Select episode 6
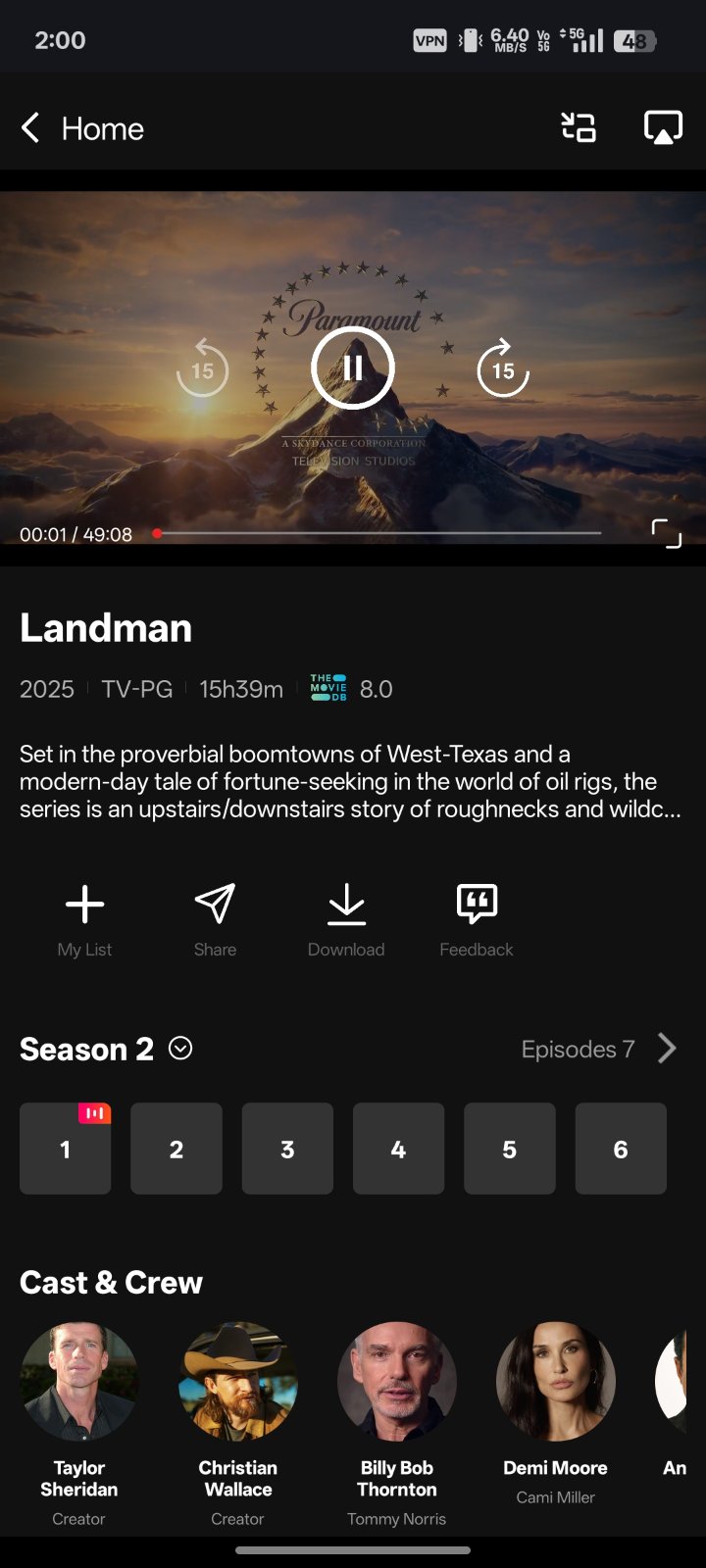 point(621,1149)
